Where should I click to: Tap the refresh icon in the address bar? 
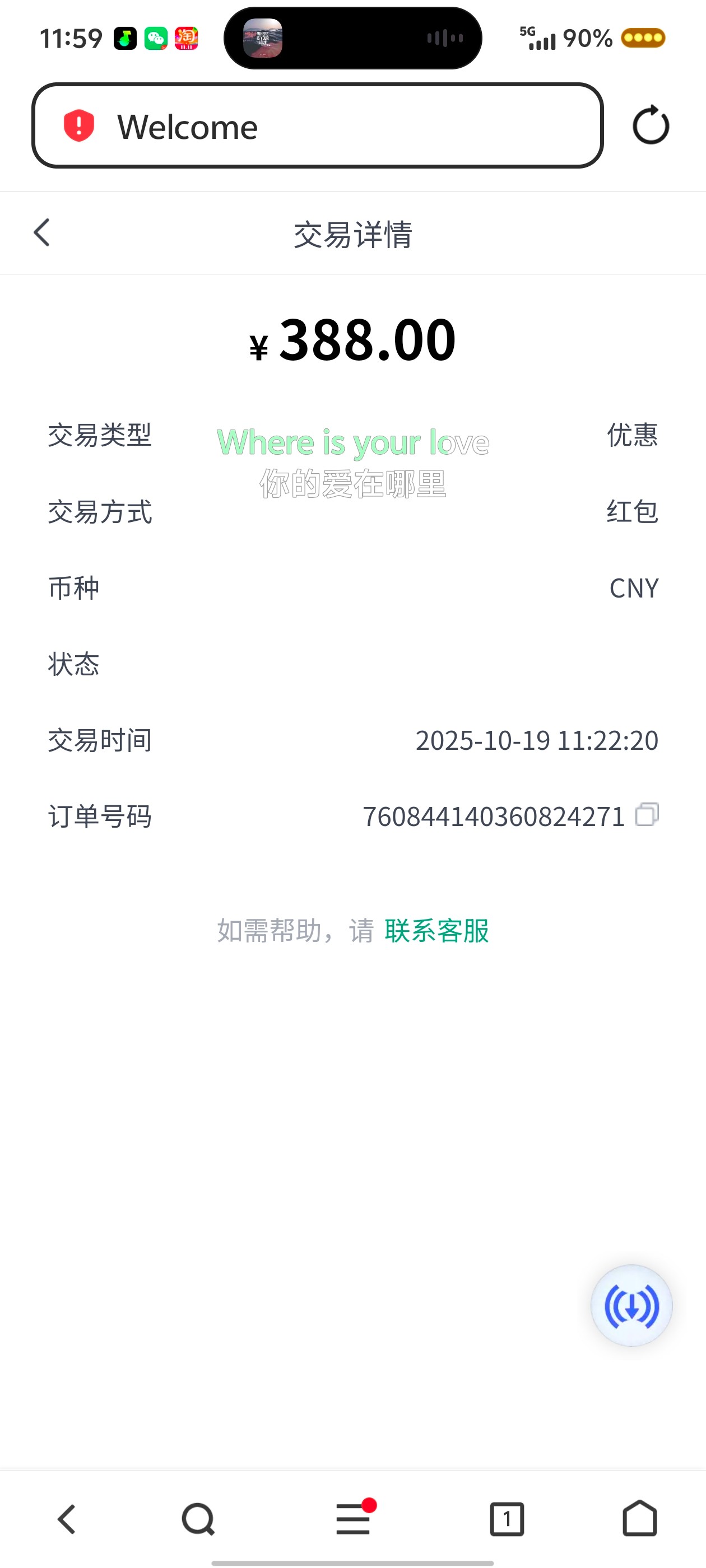point(651,125)
